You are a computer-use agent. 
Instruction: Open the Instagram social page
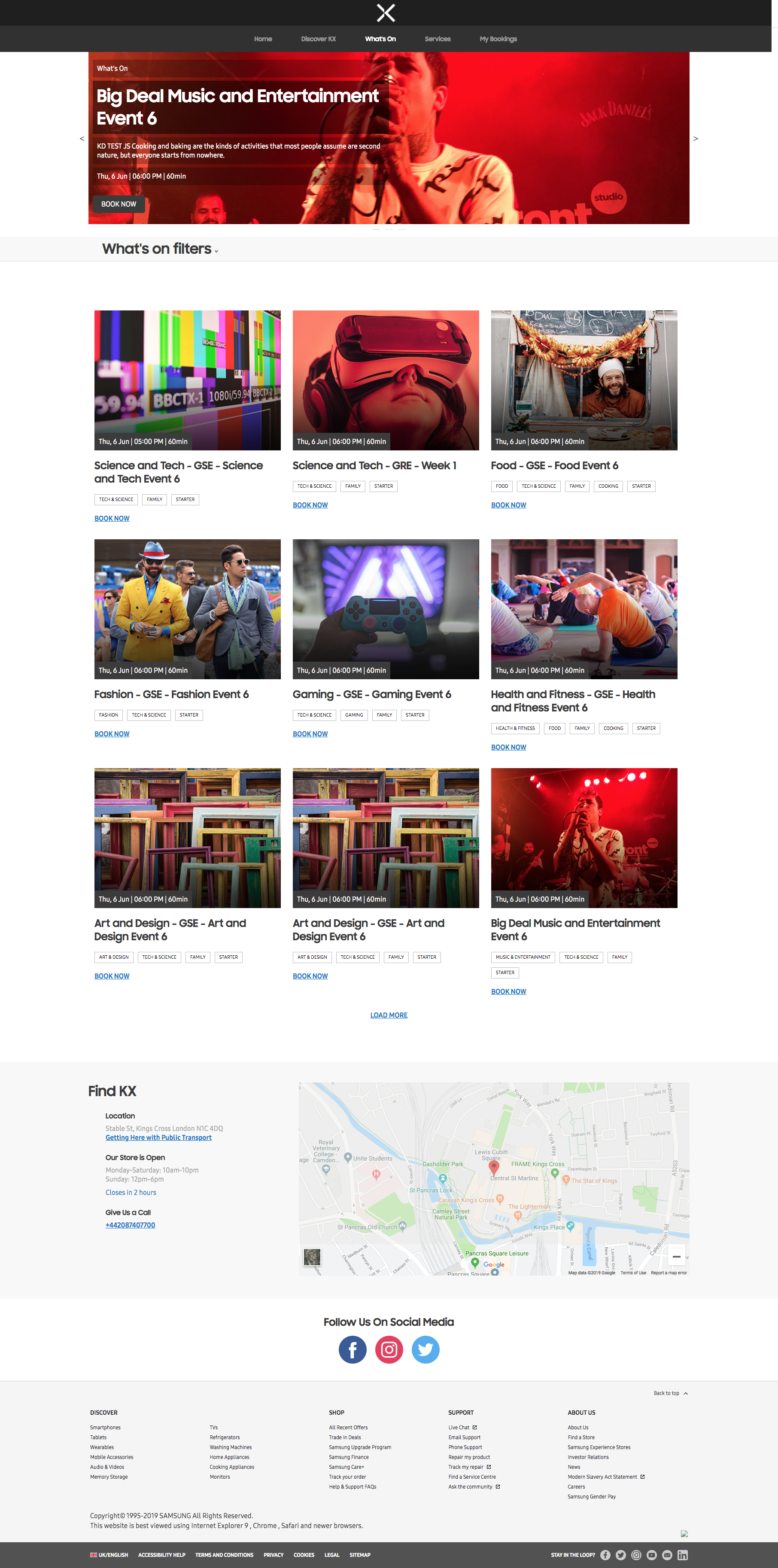click(389, 1349)
